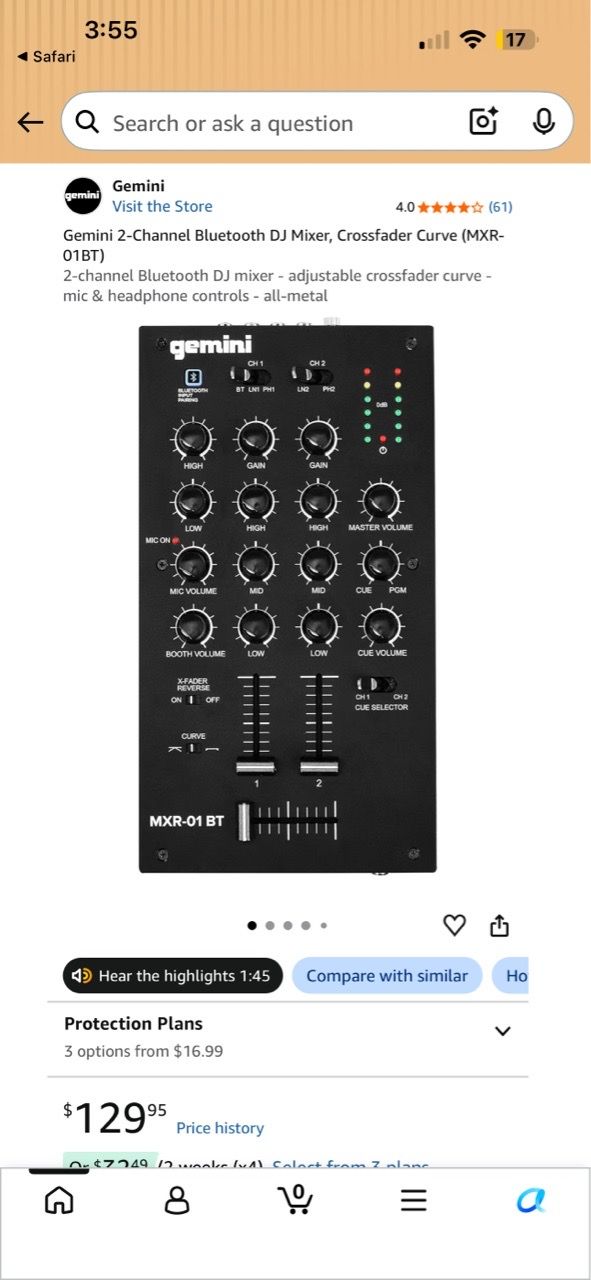Open camera lens search
Screen dimensions: 591x1280
tap(484, 122)
